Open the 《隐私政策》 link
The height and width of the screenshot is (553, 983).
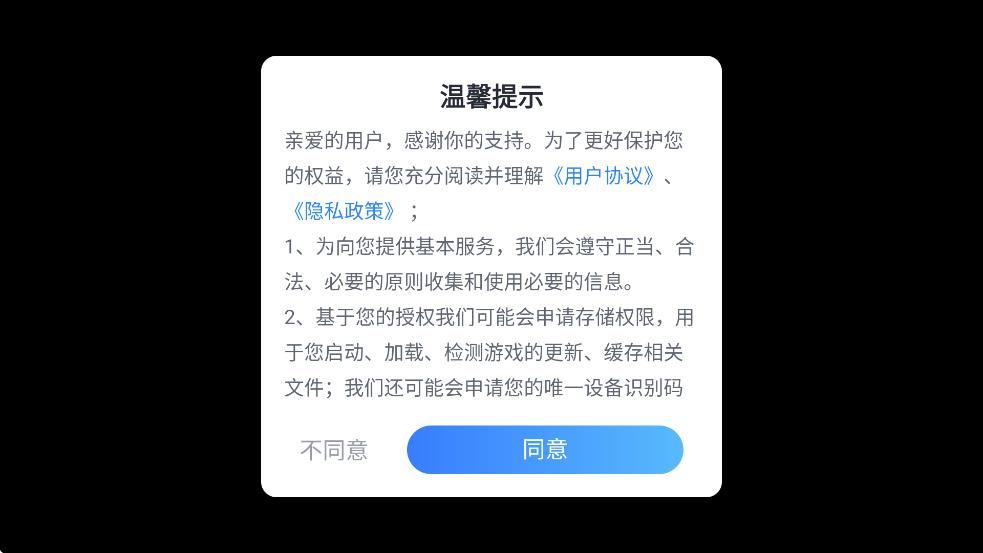pyautogui.click(x=345, y=211)
